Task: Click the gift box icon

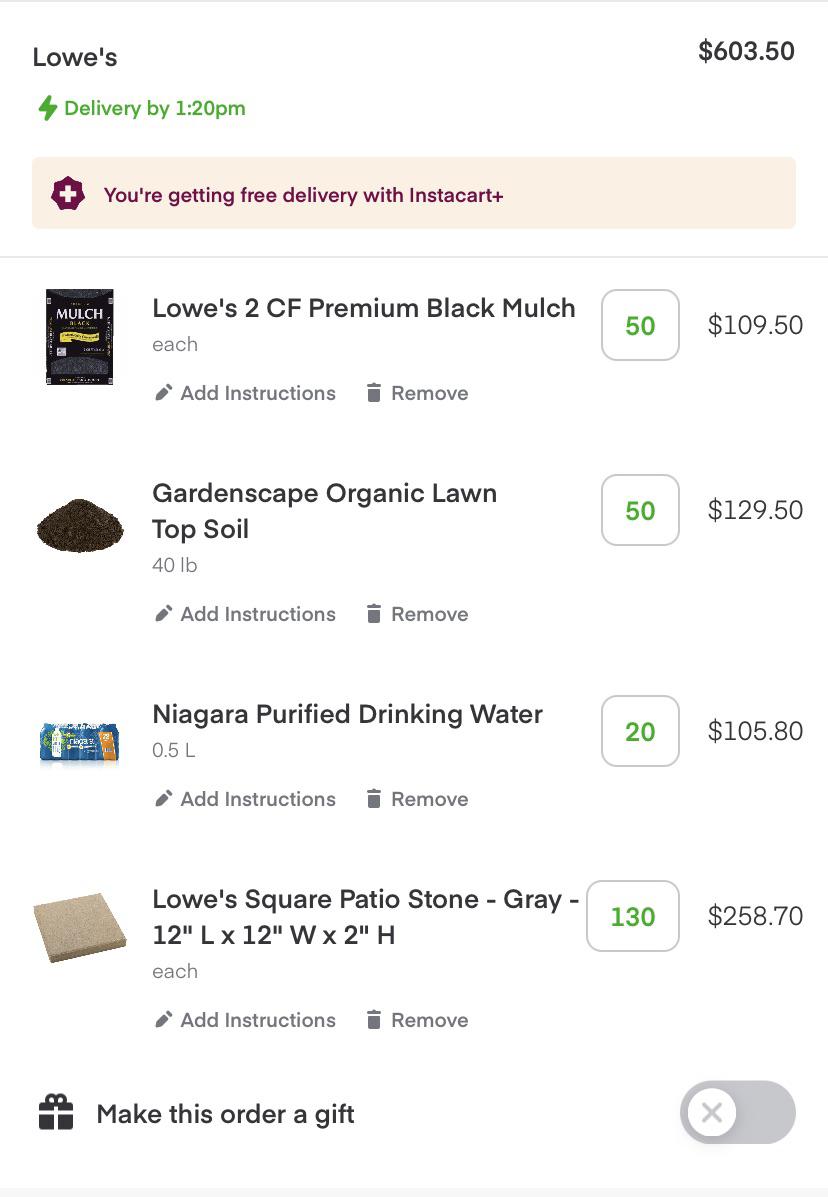Action: tap(57, 1113)
